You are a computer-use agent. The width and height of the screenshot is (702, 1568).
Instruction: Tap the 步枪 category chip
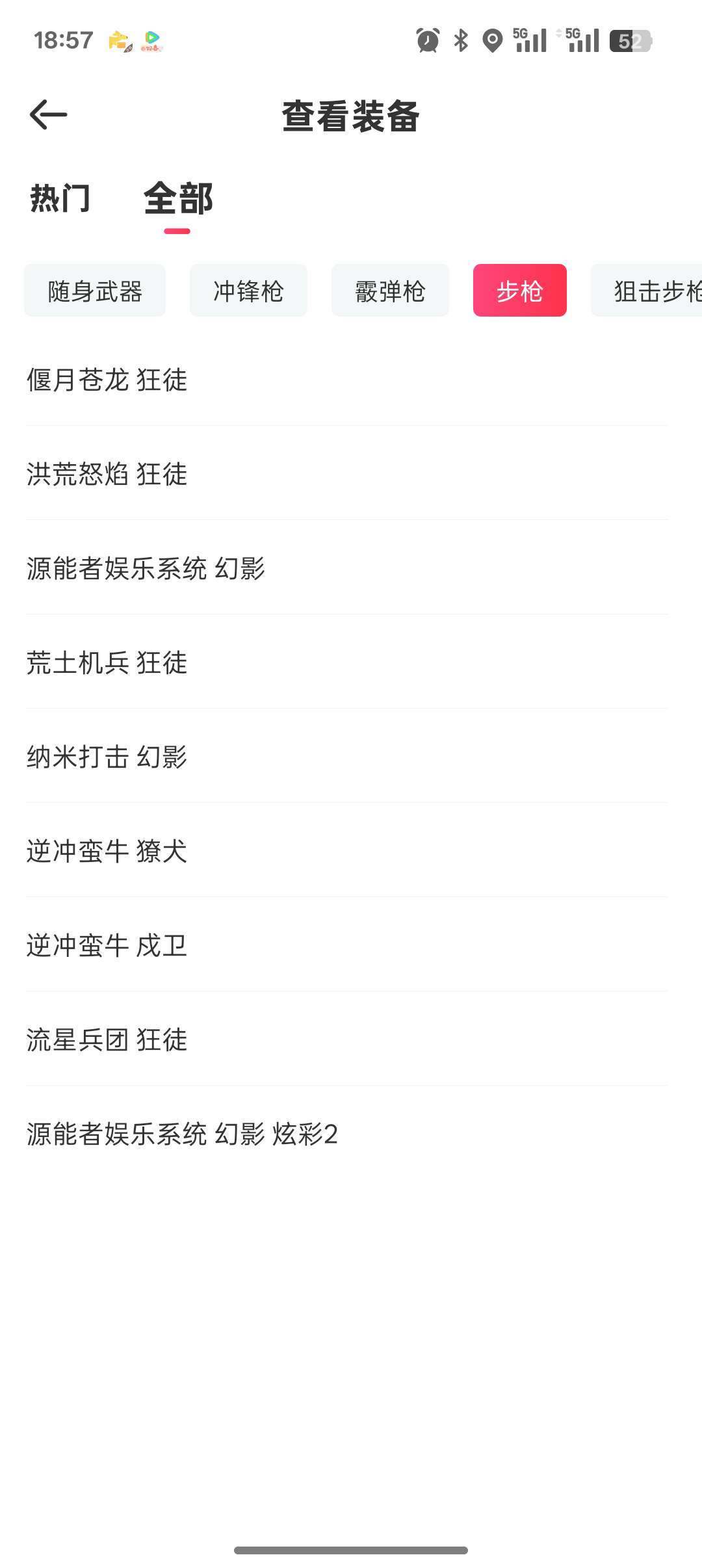pyautogui.click(x=519, y=291)
